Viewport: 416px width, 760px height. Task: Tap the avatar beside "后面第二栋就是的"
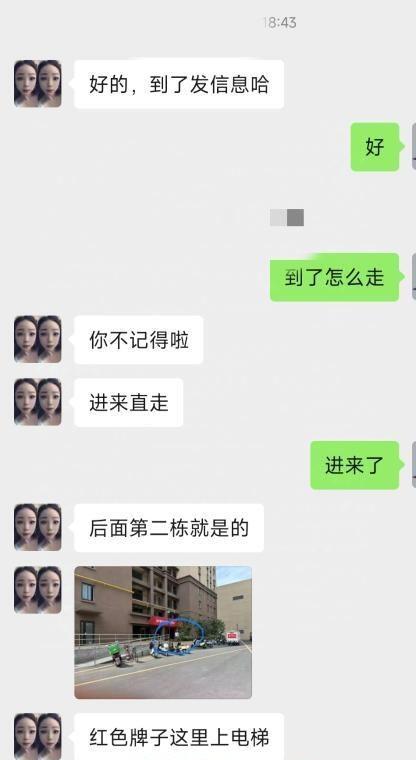pyautogui.click(x=38, y=527)
